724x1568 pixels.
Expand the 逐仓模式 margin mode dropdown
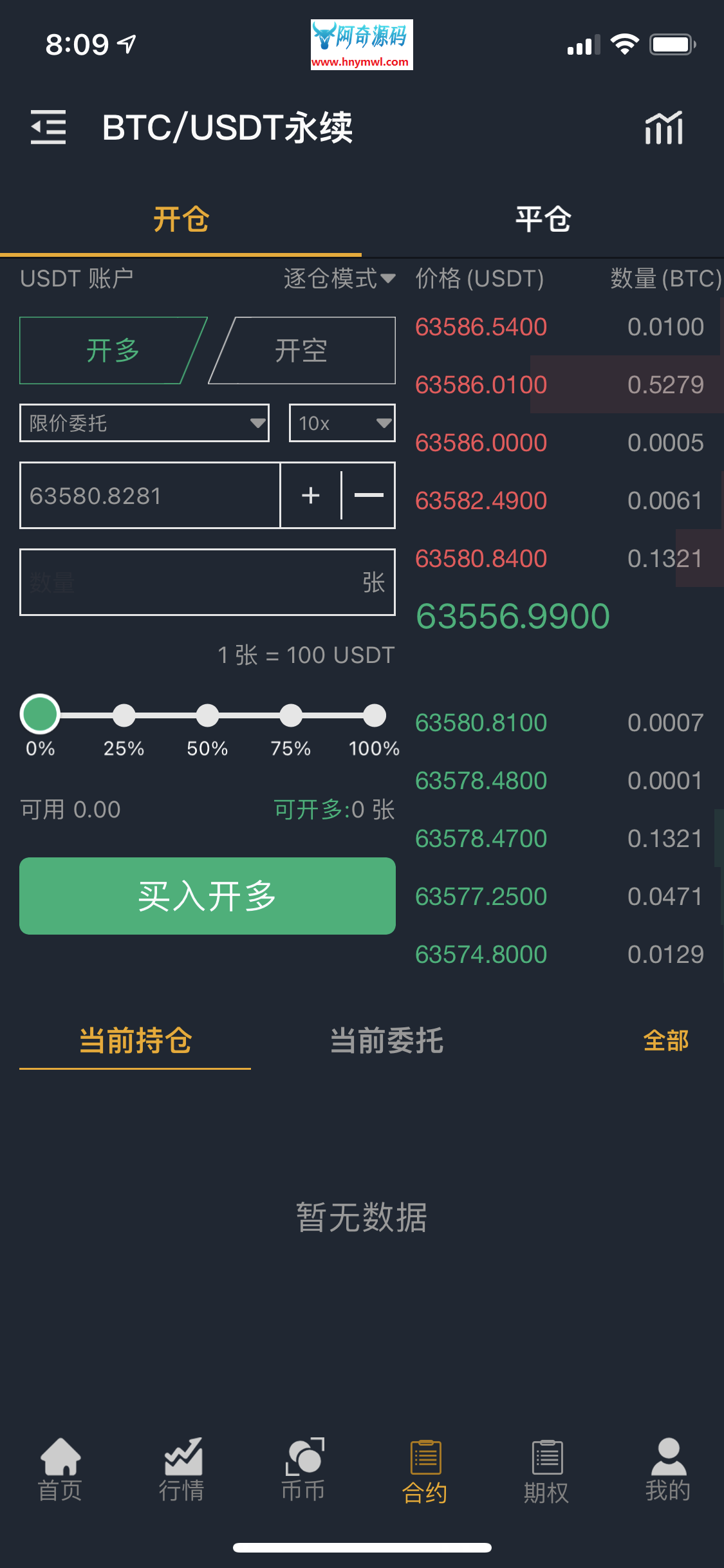[338, 278]
